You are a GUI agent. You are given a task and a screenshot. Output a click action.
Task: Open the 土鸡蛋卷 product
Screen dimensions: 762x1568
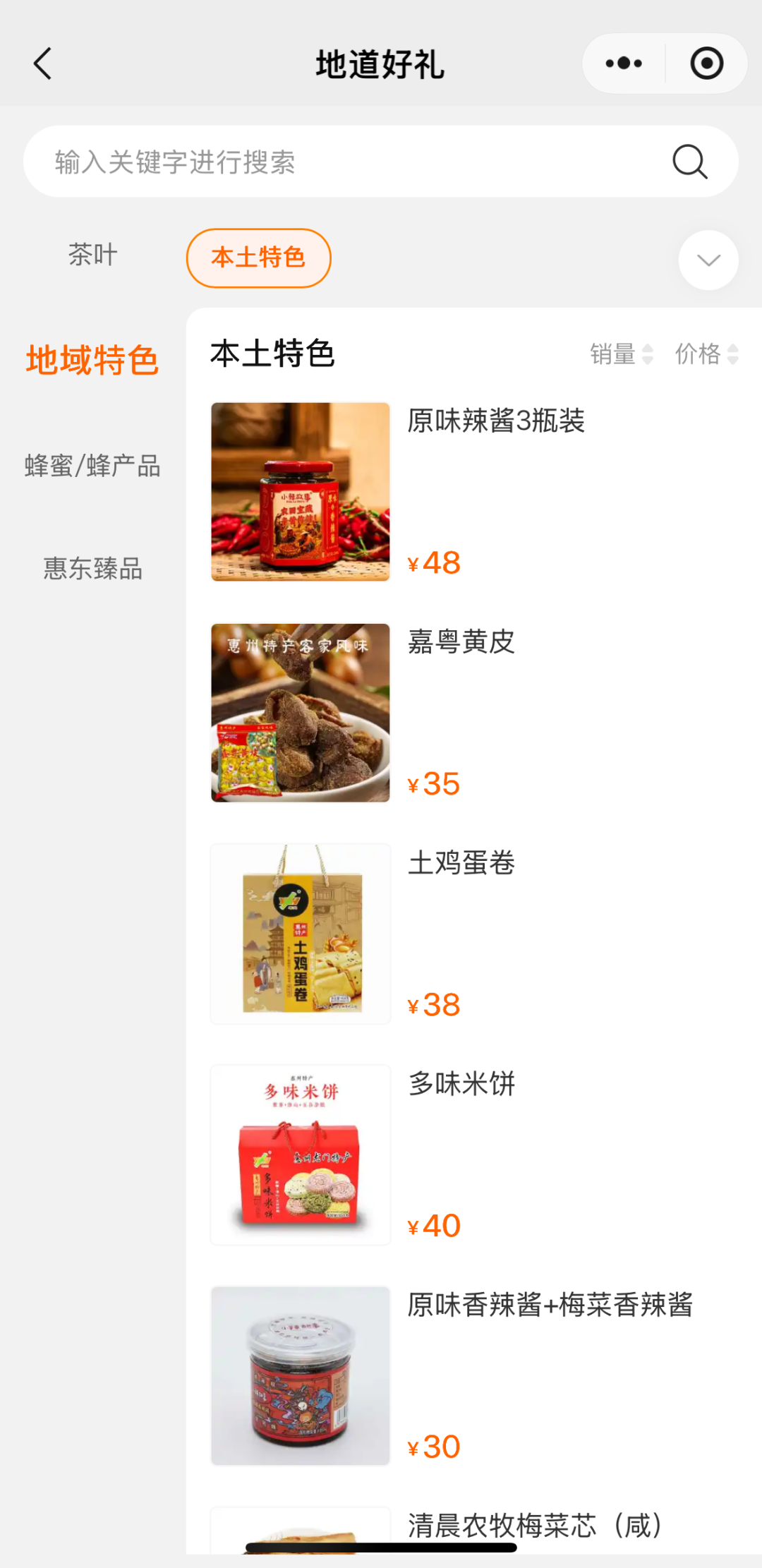click(x=461, y=863)
